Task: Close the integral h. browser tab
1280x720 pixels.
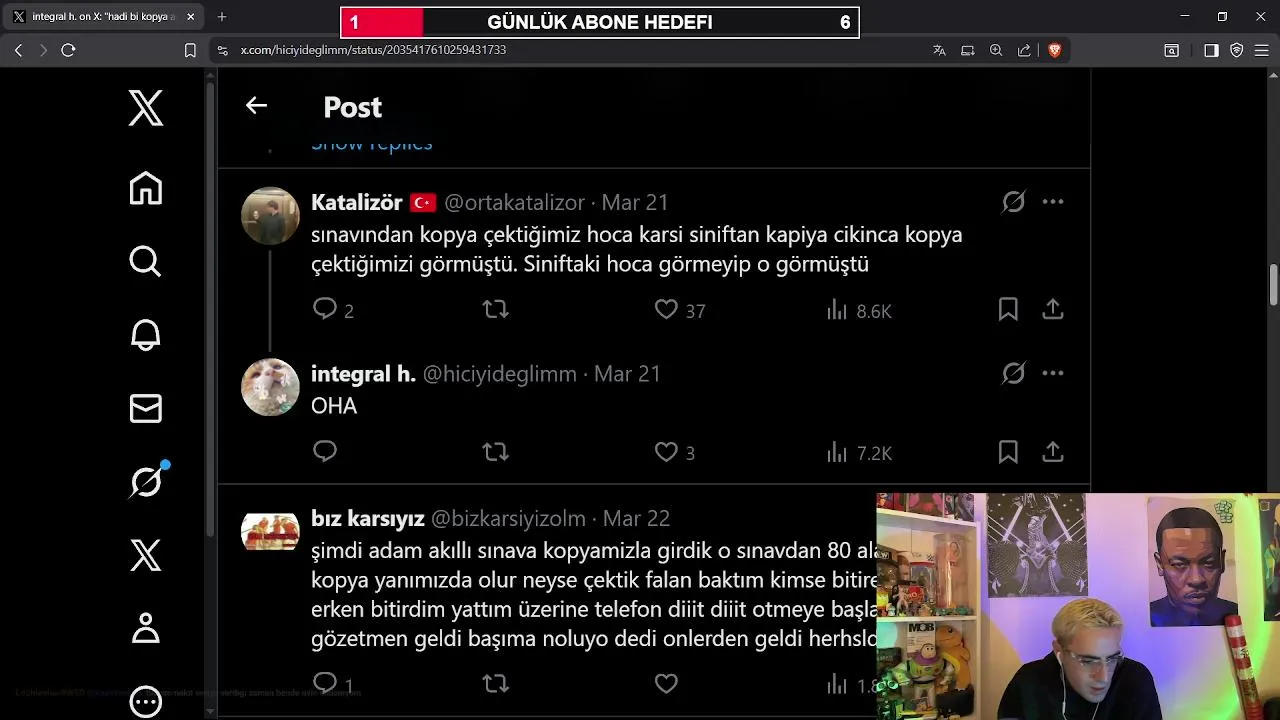Action: 191,17
